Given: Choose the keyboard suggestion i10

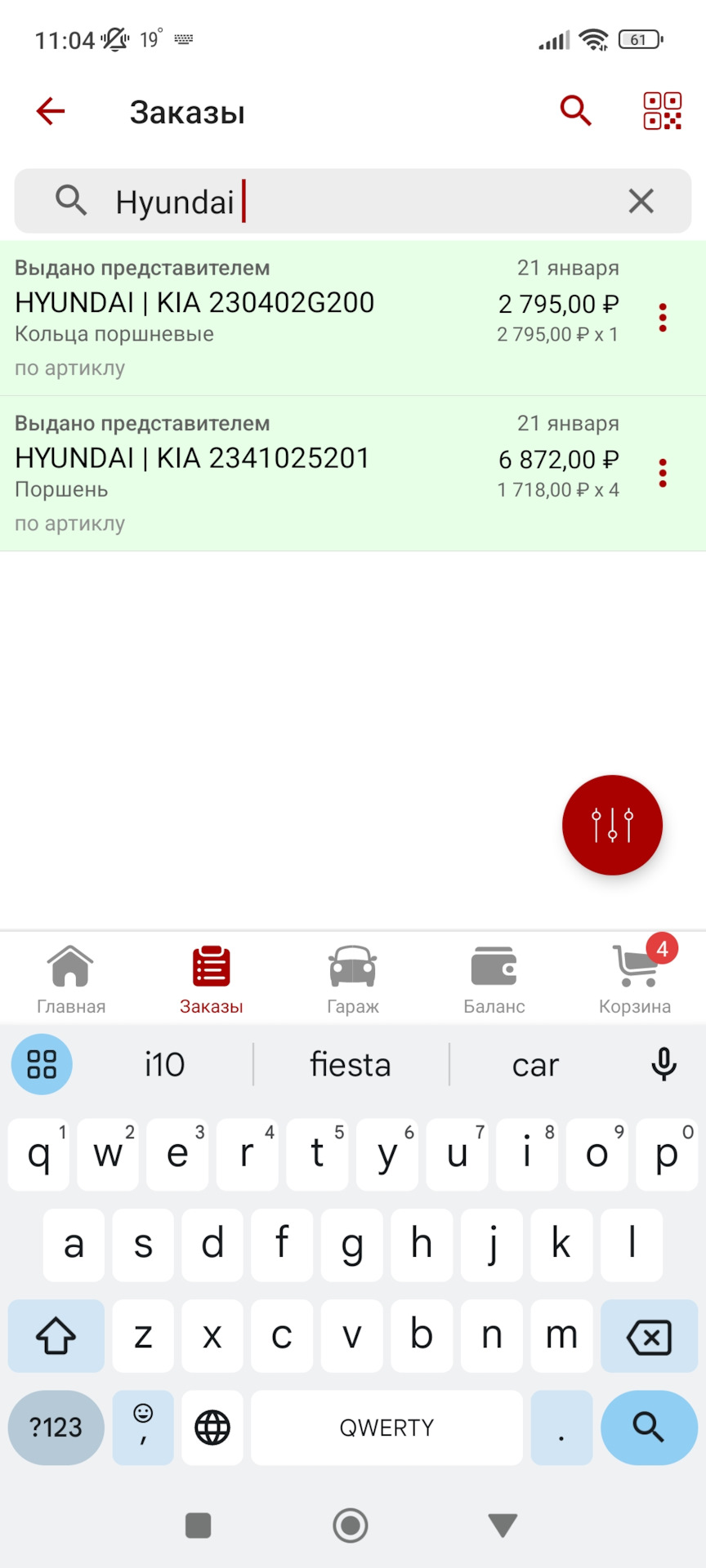Looking at the screenshot, I should coord(164,1065).
